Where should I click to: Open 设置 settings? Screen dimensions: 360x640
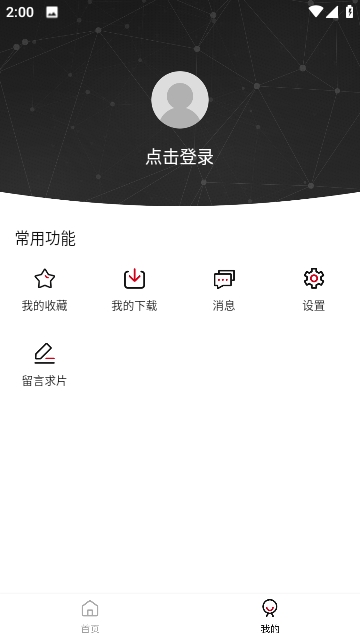coord(314,290)
